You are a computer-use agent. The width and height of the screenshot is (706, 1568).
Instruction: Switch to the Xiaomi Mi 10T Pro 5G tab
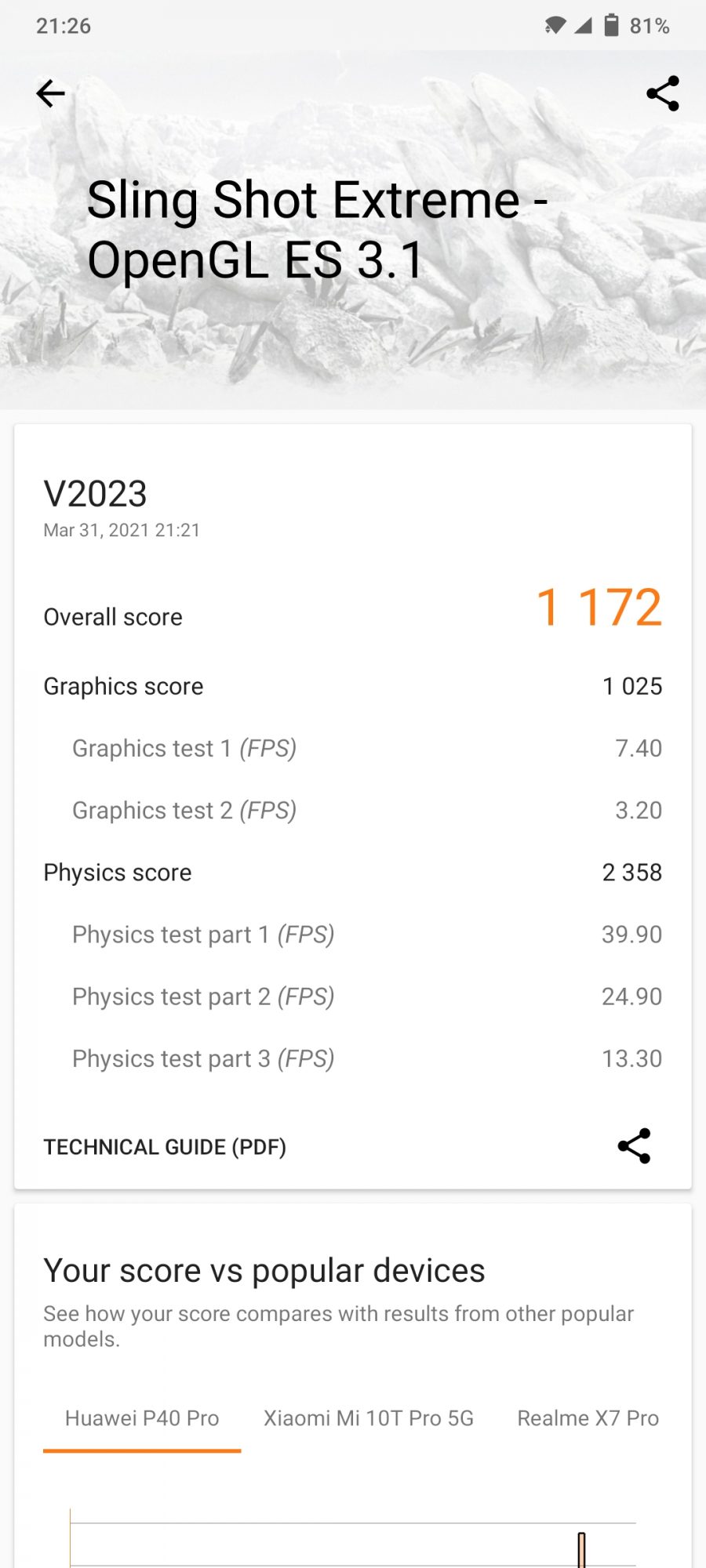pos(369,1418)
